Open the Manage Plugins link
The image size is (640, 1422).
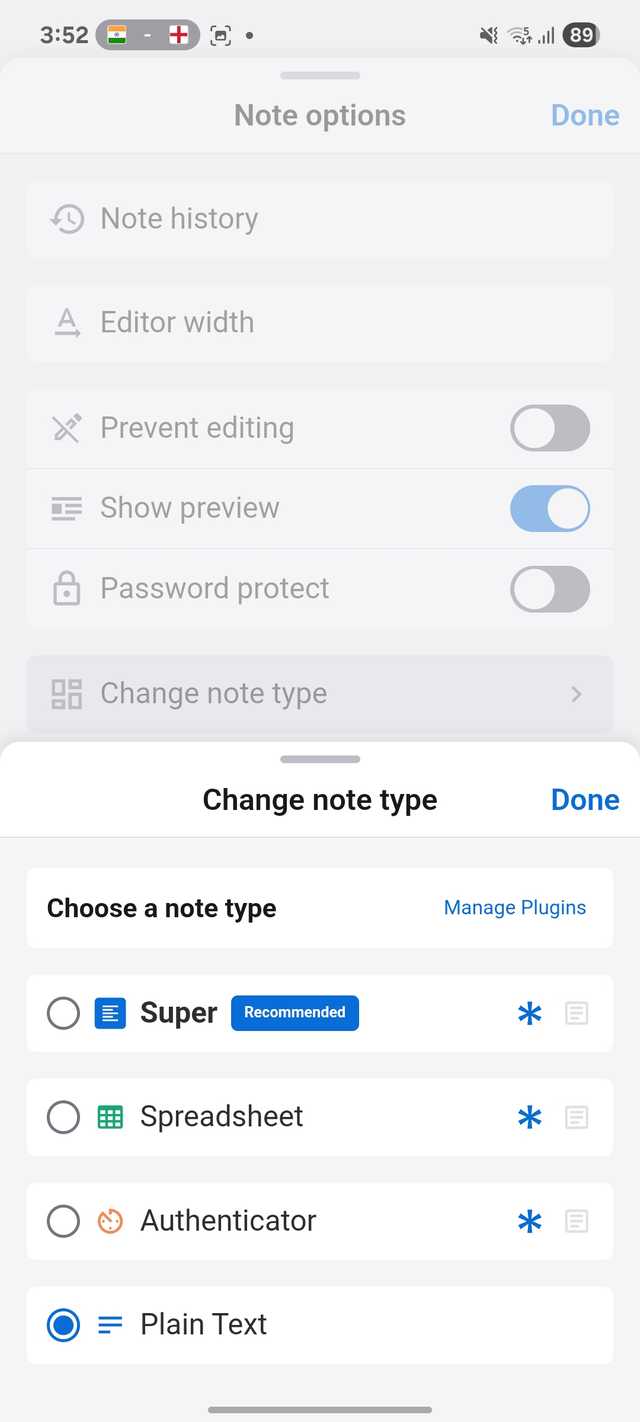[x=514, y=908]
